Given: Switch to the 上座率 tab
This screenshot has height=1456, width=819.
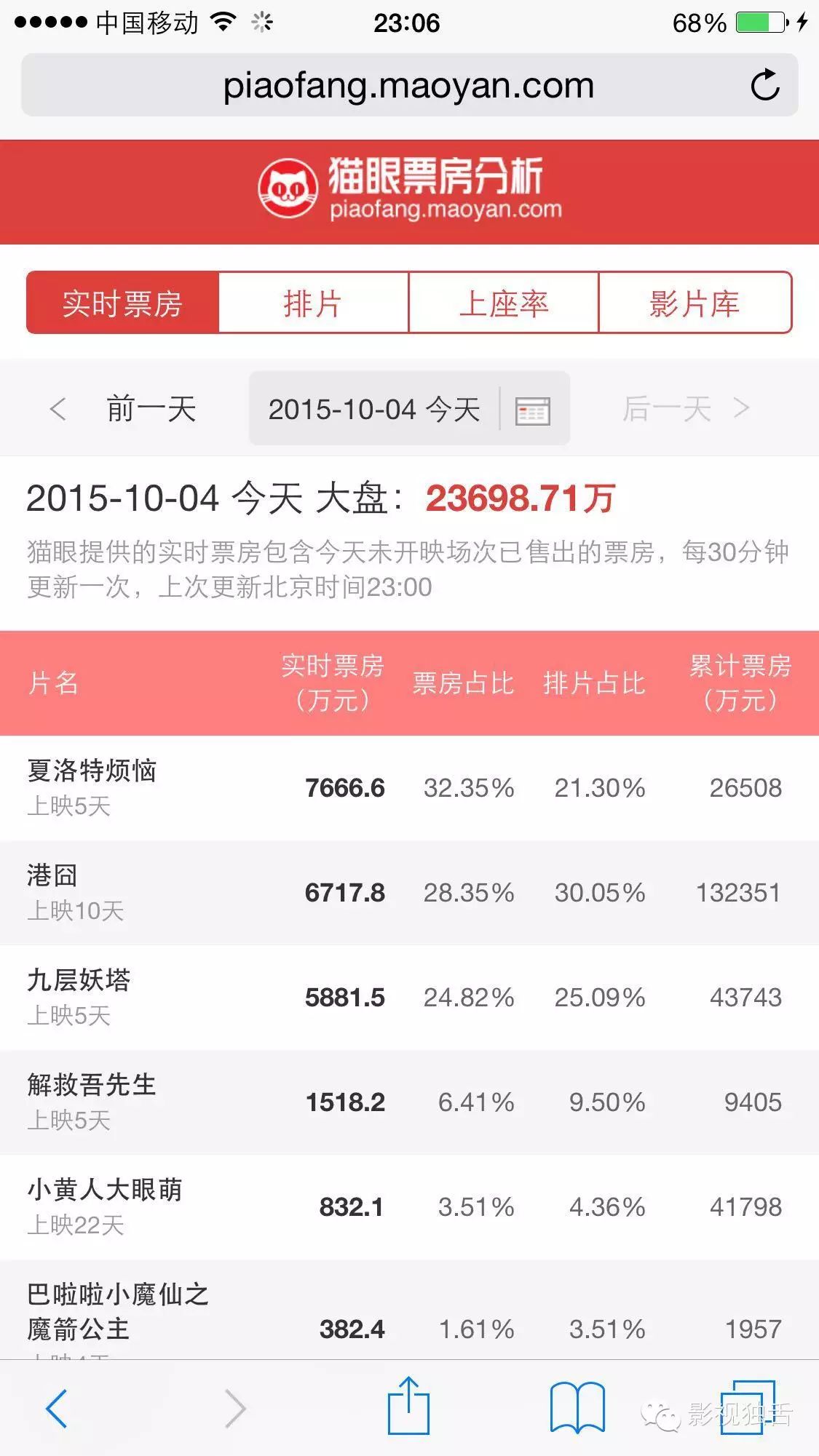Looking at the screenshot, I should click(504, 303).
